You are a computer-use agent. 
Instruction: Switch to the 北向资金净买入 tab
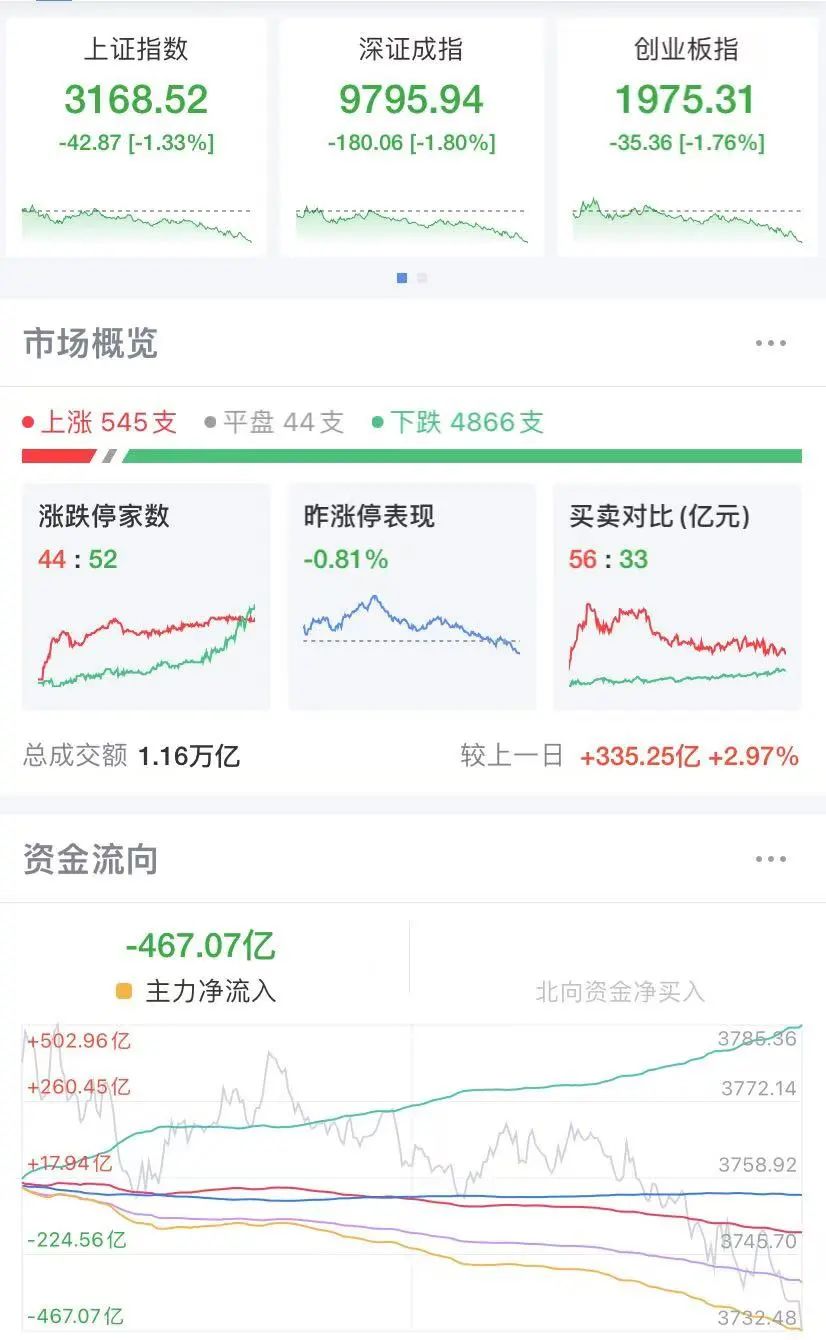click(620, 990)
